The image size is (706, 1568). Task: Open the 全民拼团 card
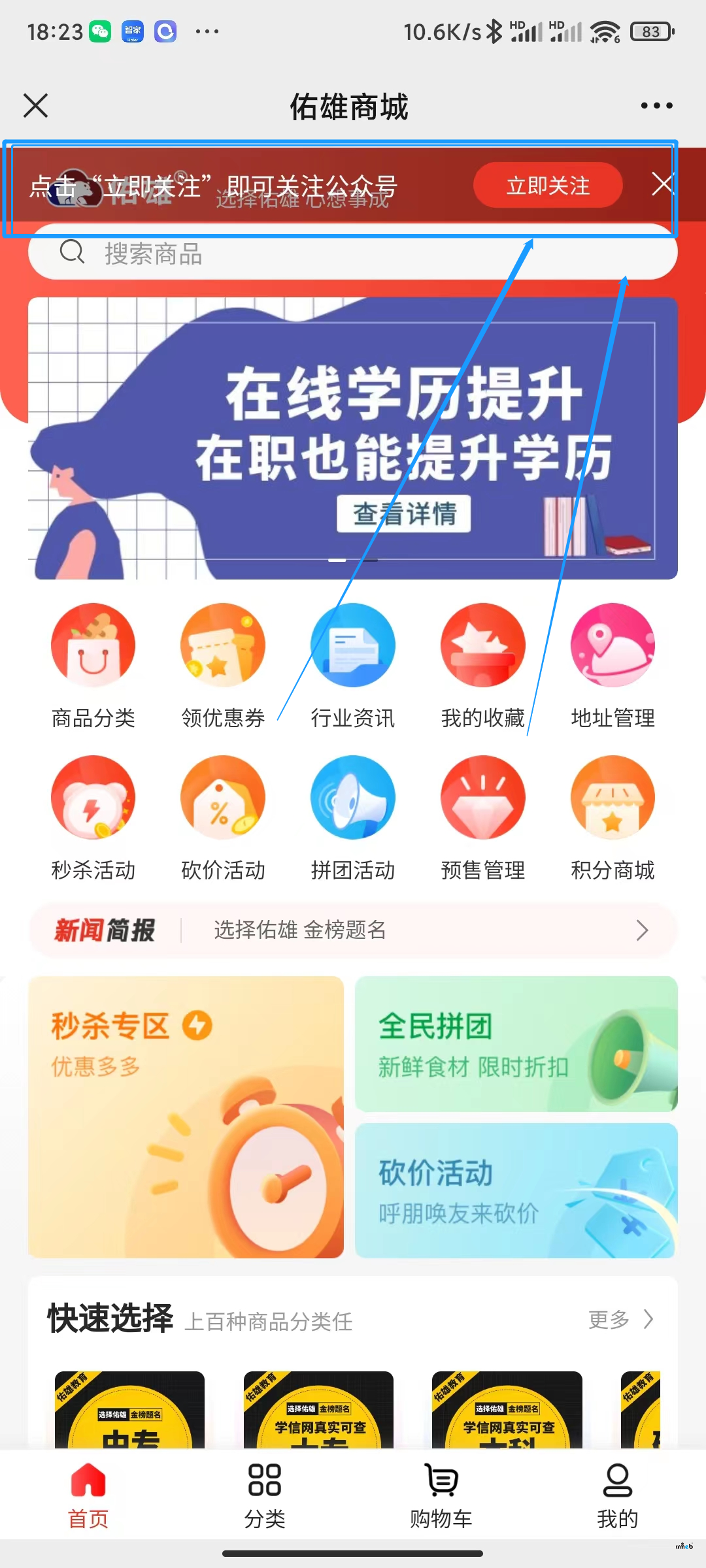click(x=516, y=1044)
